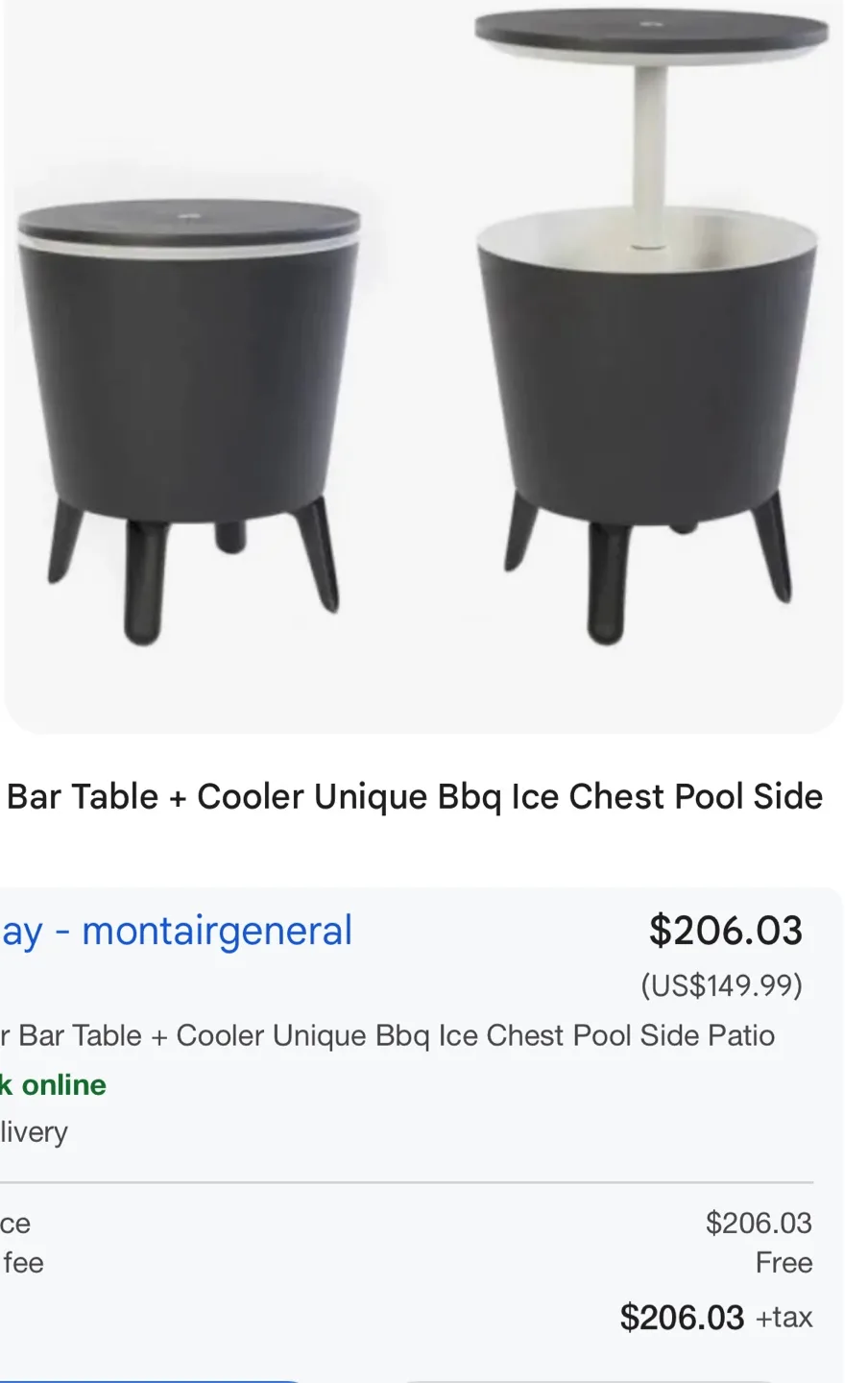Open the eBay - montairgeneral seller link
The image size is (868, 1383).
[176, 930]
